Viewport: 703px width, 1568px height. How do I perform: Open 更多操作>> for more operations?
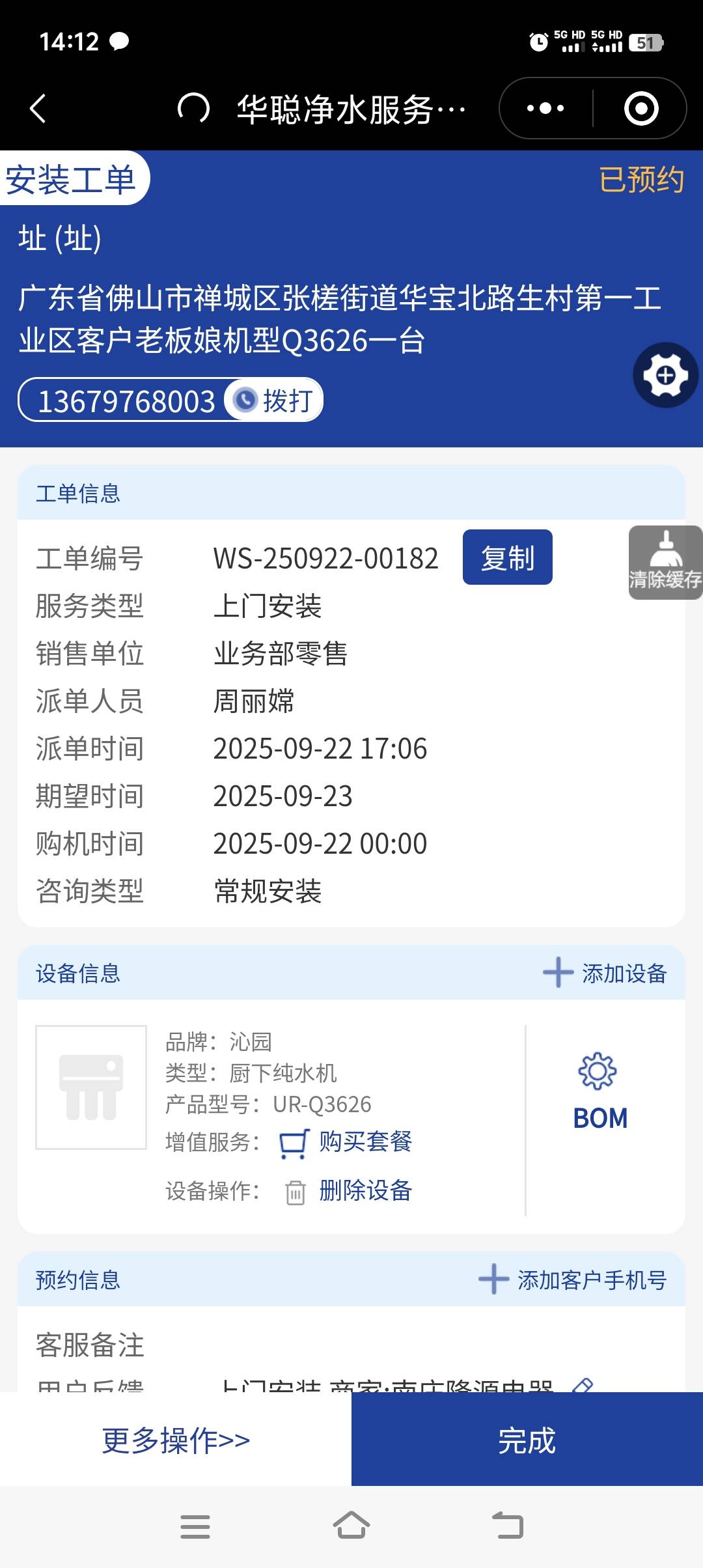pyautogui.click(x=176, y=1440)
